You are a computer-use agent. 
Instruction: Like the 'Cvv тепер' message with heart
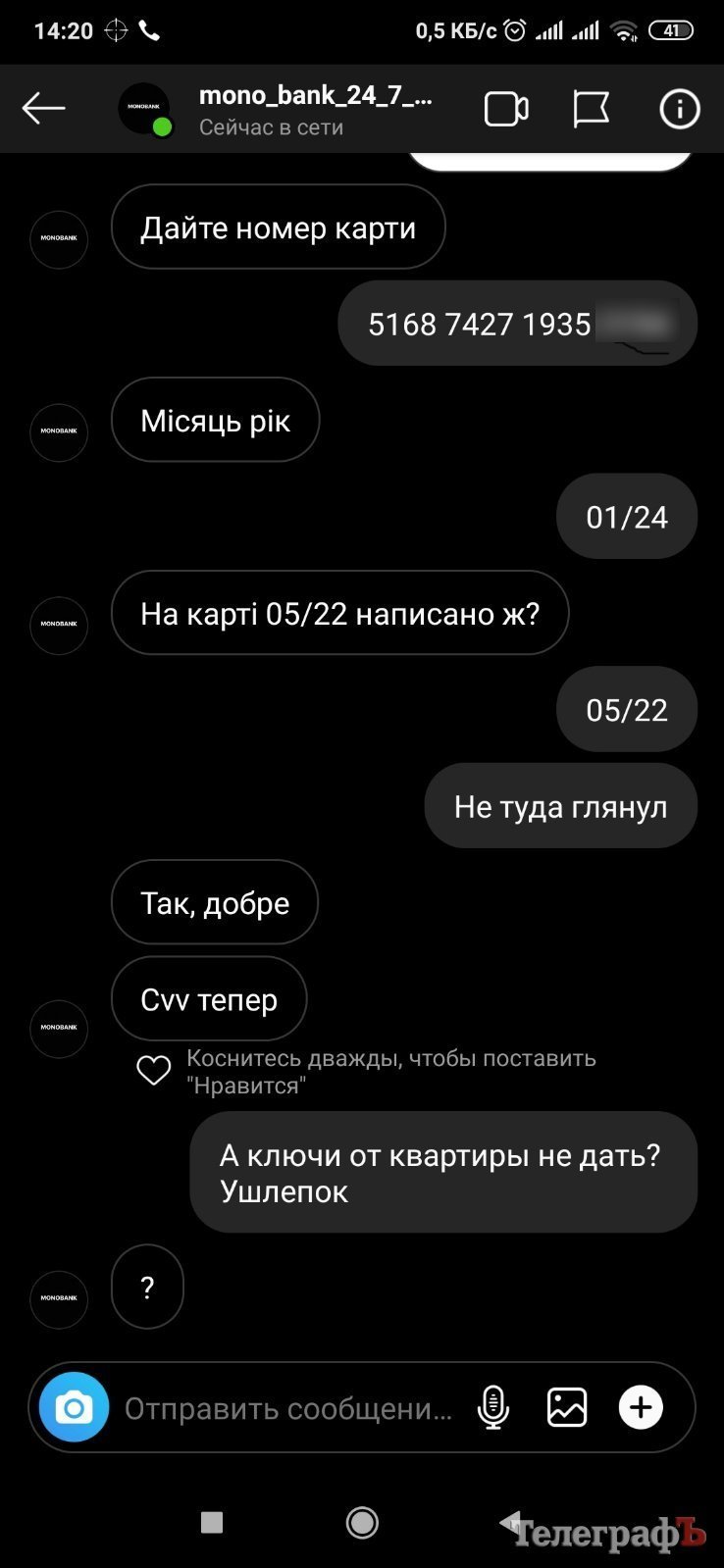coord(153,1071)
